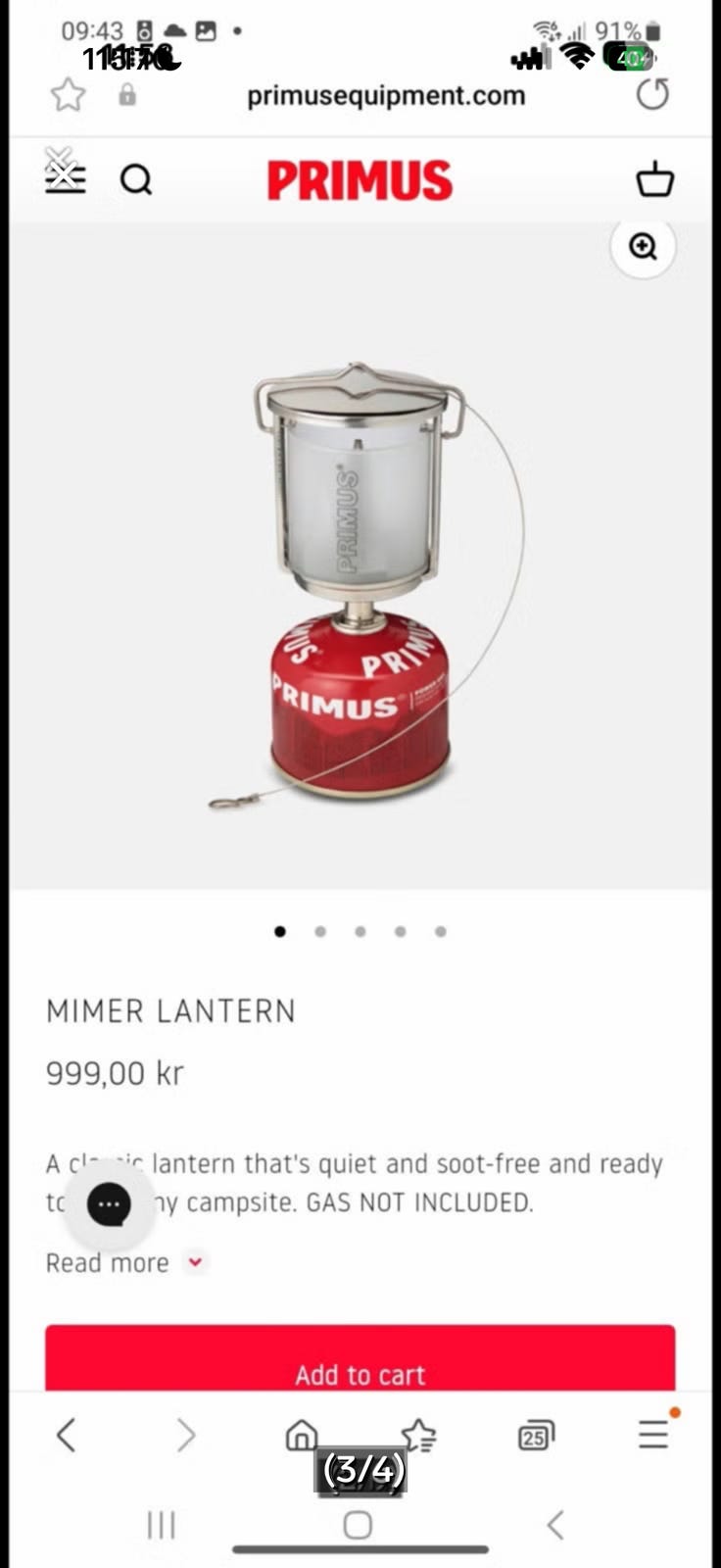Tap the primusequipment.com address bar

tap(386, 96)
